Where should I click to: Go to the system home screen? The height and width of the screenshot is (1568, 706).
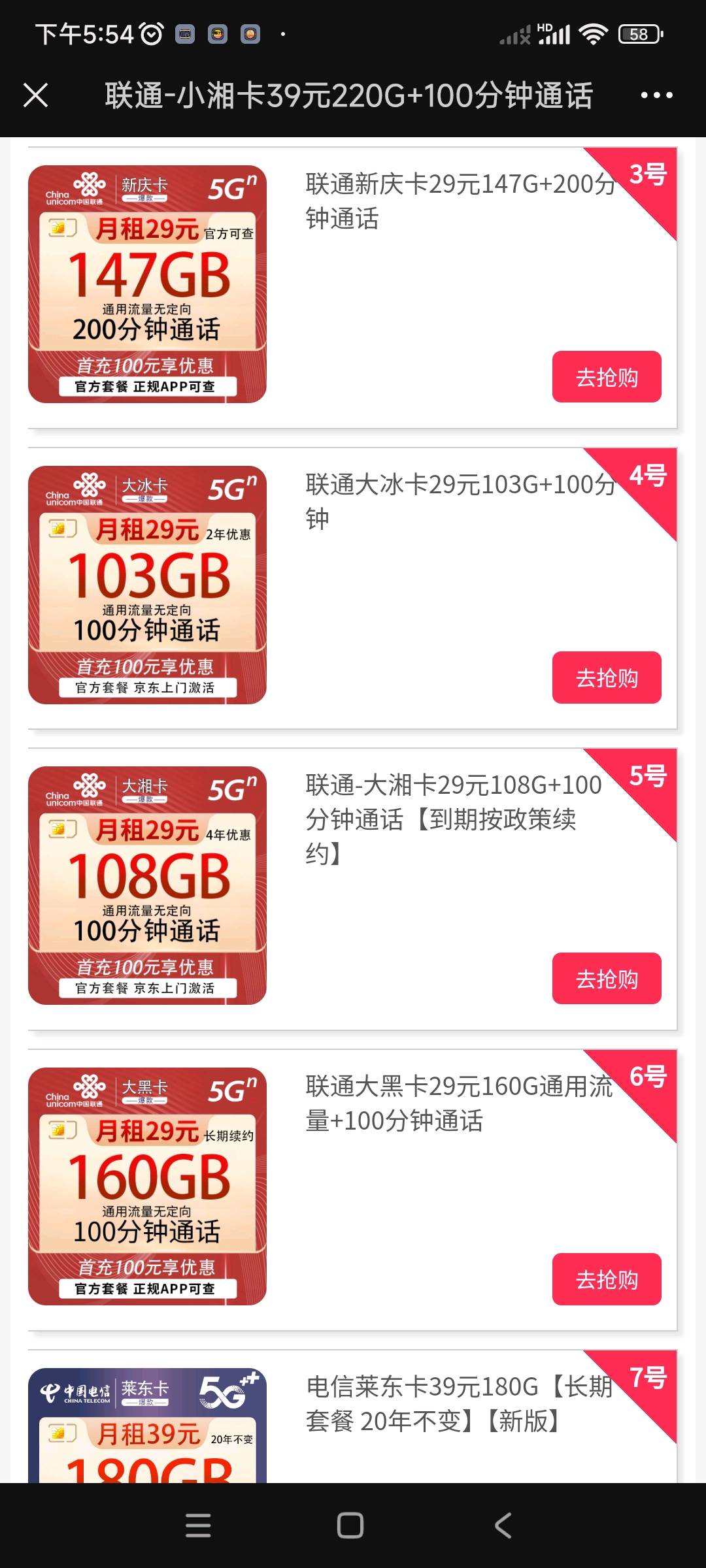click(x=350, y=1526)
